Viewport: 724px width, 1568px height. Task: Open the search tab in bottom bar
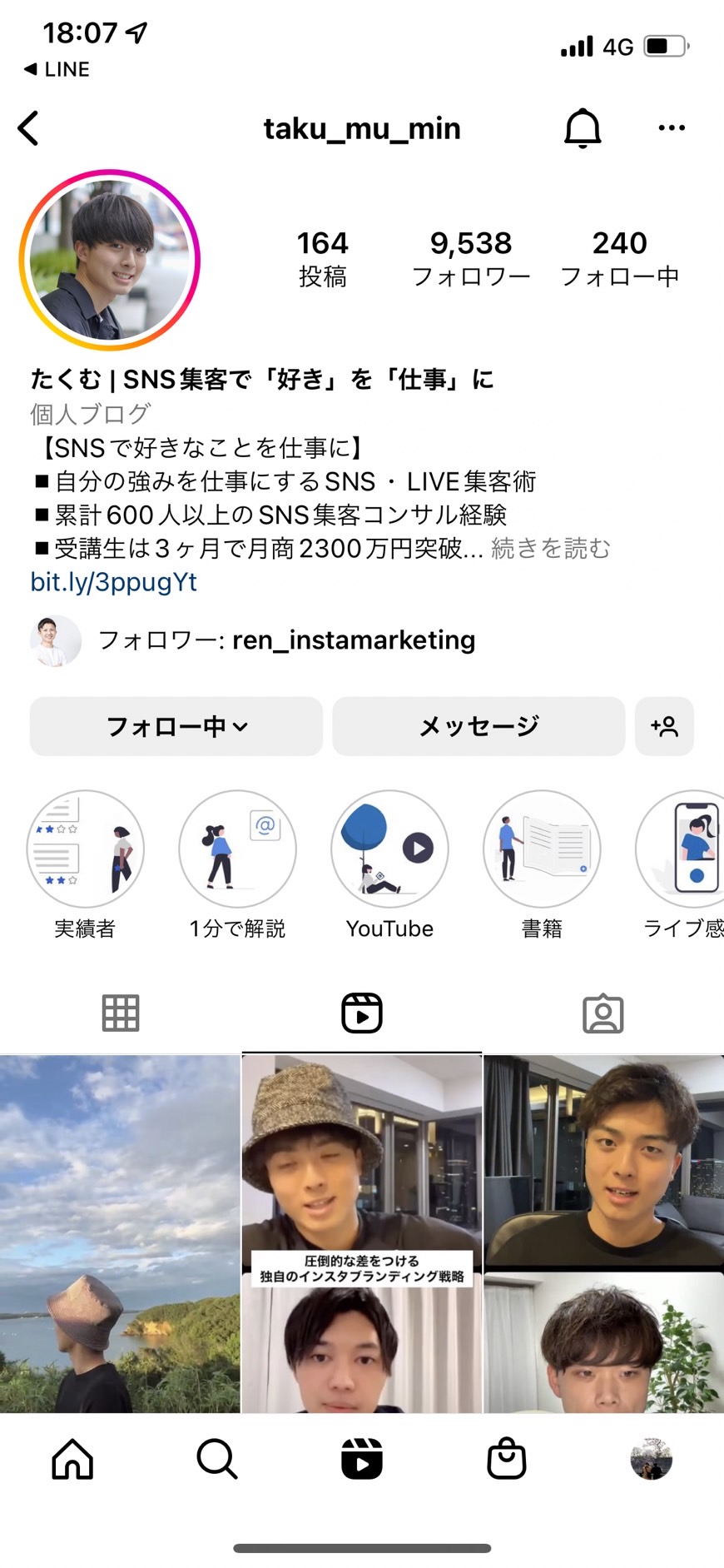coord(217,1459)
